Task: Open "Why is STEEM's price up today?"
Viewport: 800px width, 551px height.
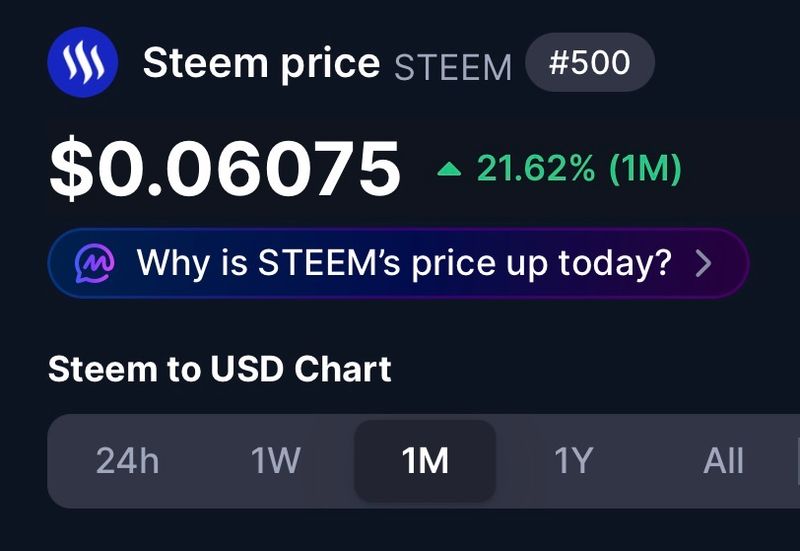Action: coord(398,263)
